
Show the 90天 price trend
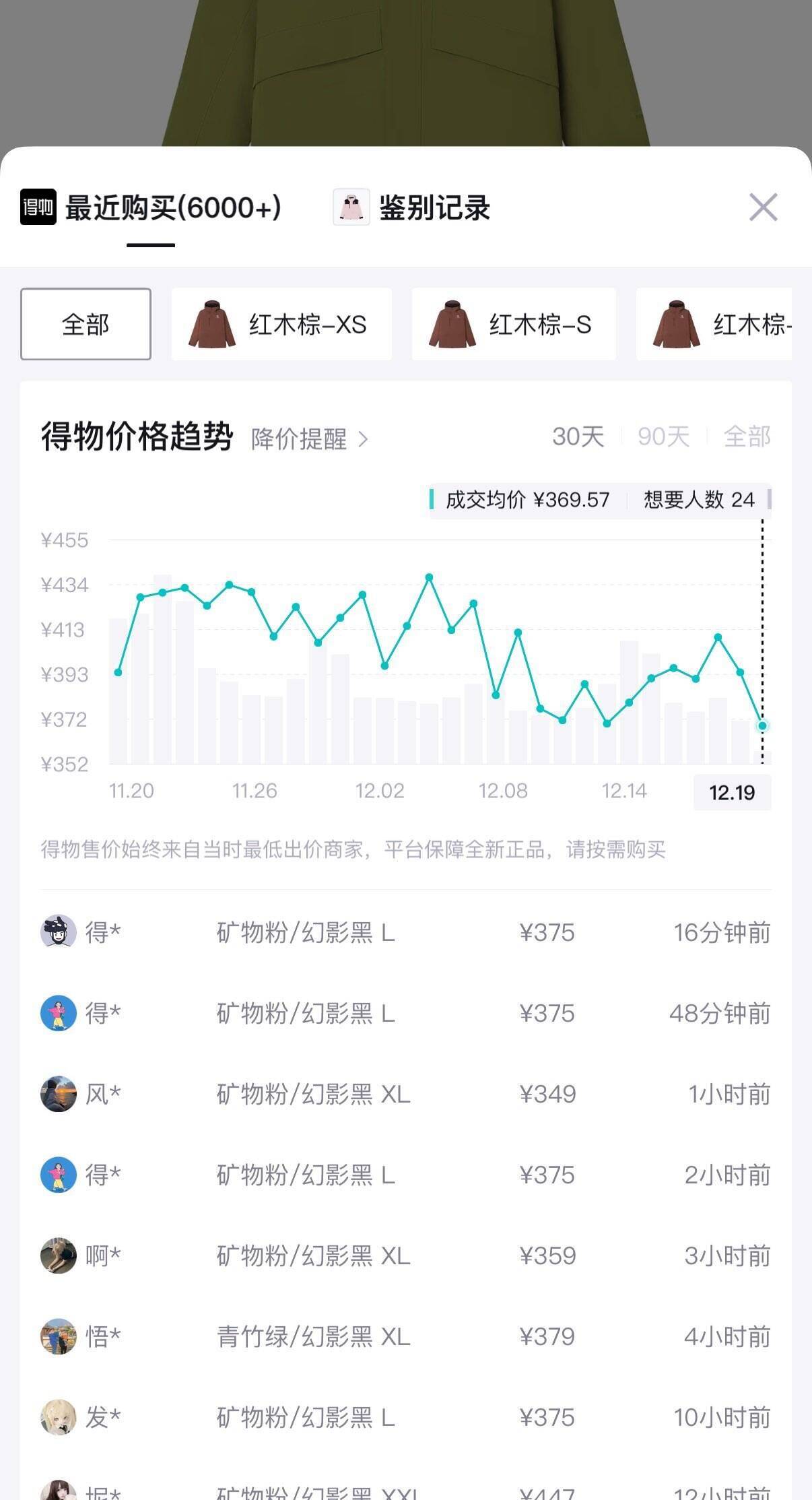(x=663, y=436)
